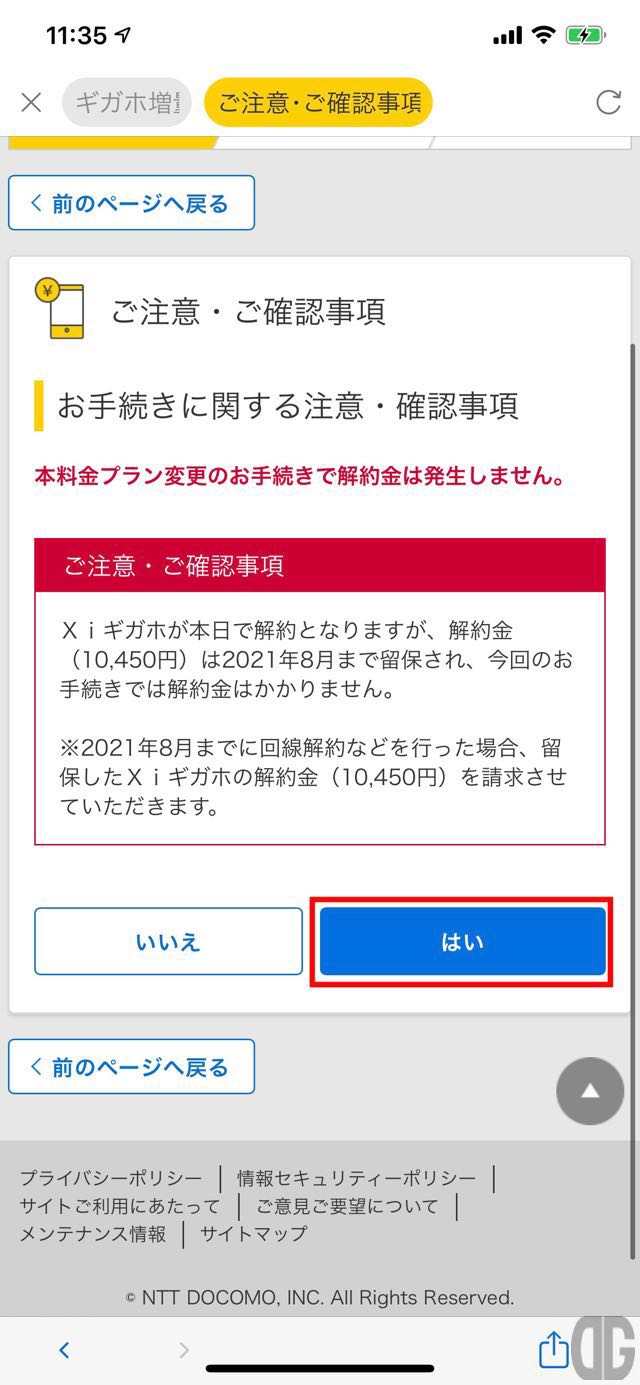View メンテナンス情報 page
Screen dimensions: 640x1385
click(x=93, y=1234)
